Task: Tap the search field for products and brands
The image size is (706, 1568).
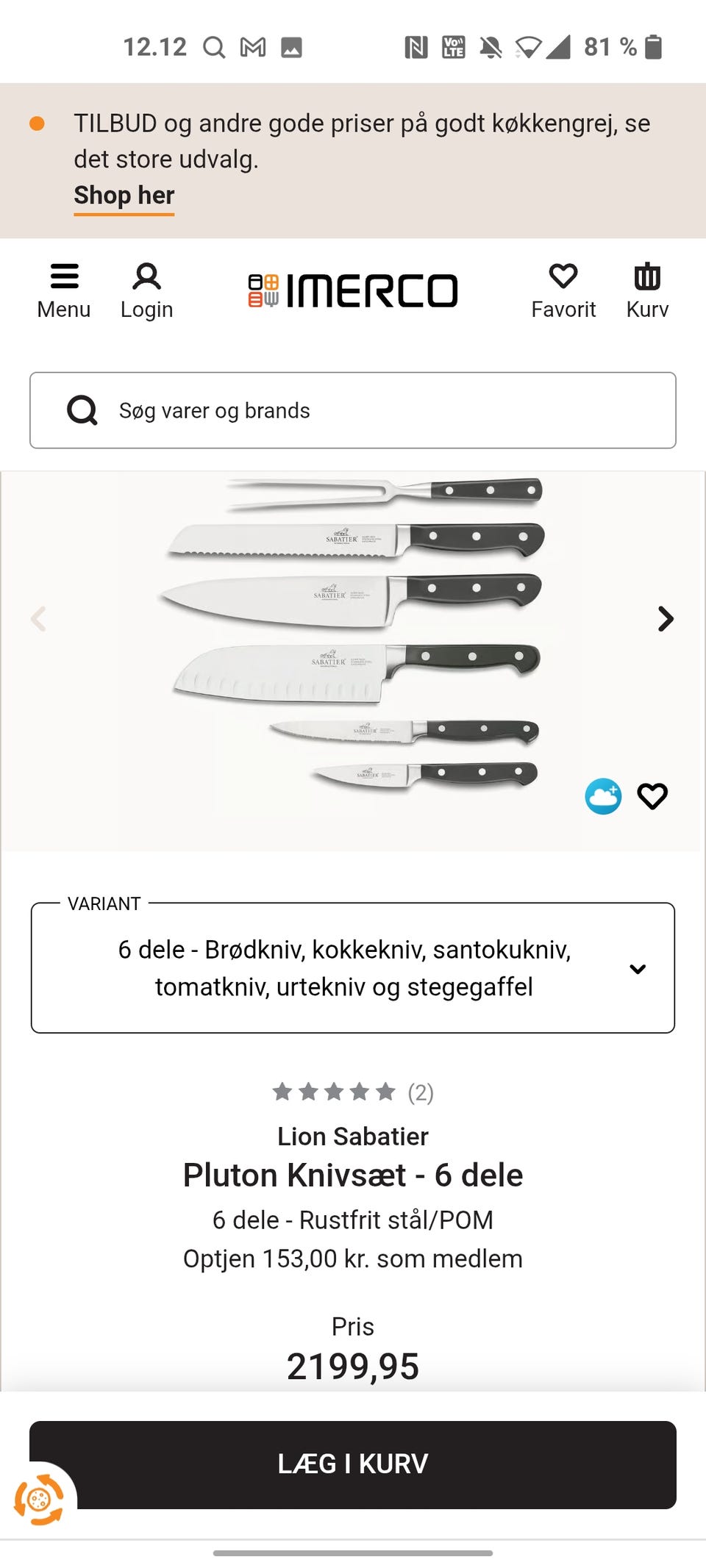Action: [x=353, y=410]
